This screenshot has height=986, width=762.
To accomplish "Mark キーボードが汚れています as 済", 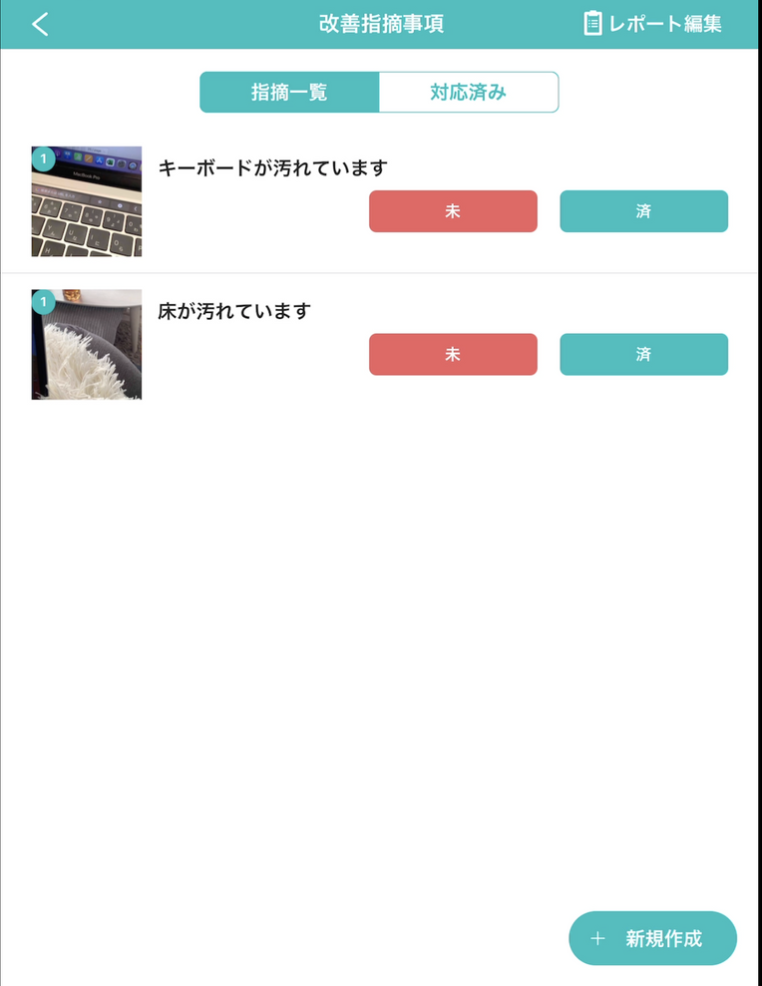I will coord(643,211).
